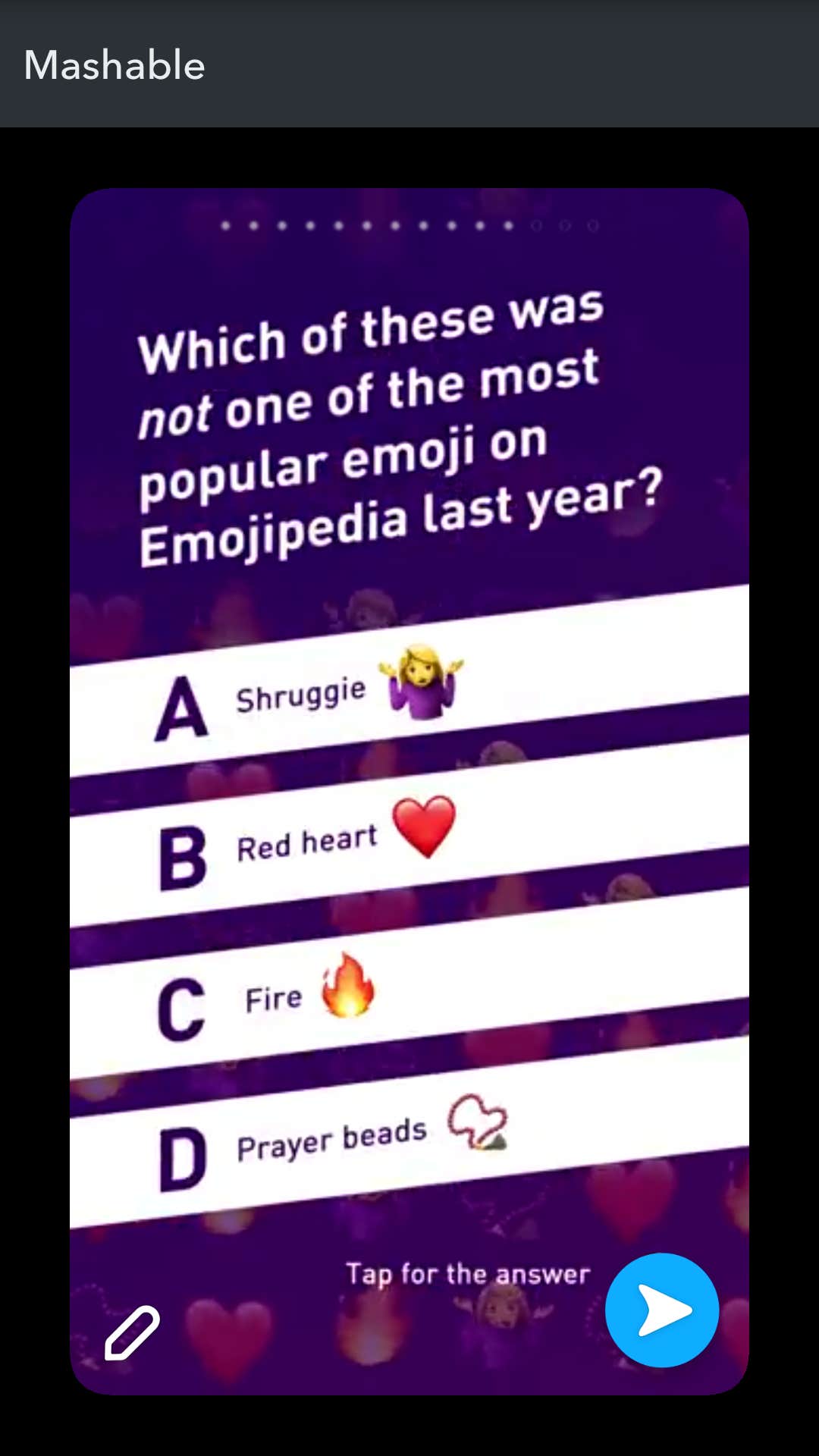This screenshot has width=819, height=1456.
Task: Open the Mashable channel header
Action: tap(114, 65)
